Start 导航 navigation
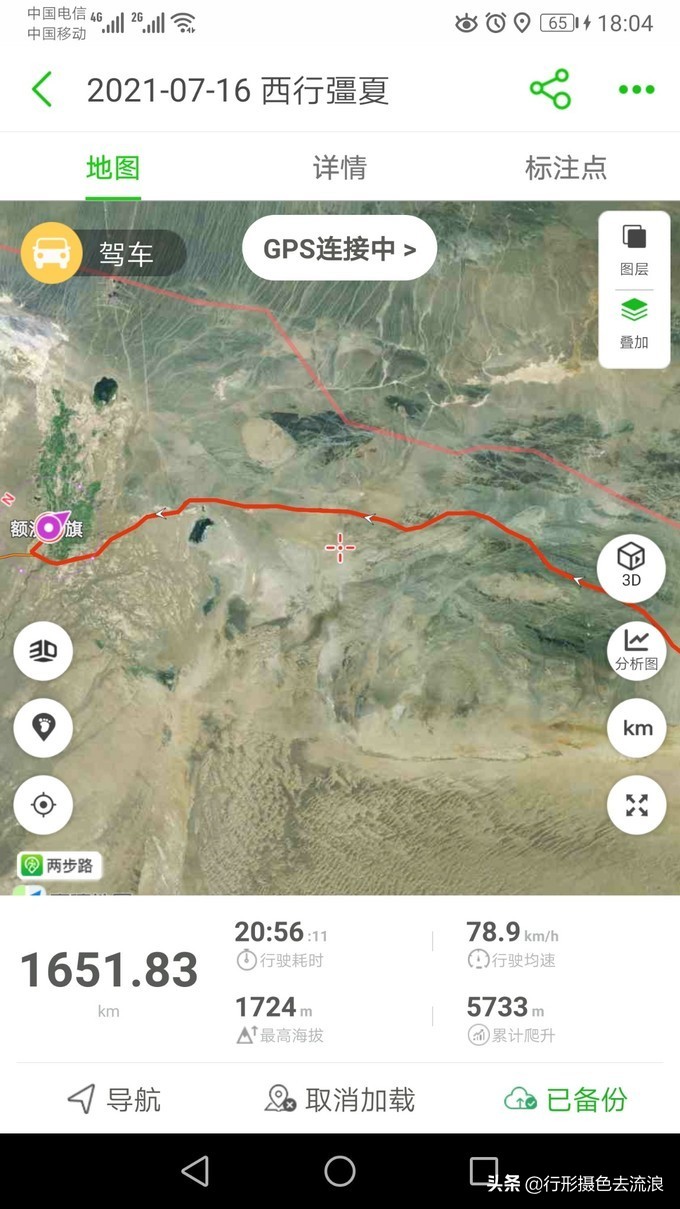This screenshot has height=1209, width=680. tap(114, 1100)
